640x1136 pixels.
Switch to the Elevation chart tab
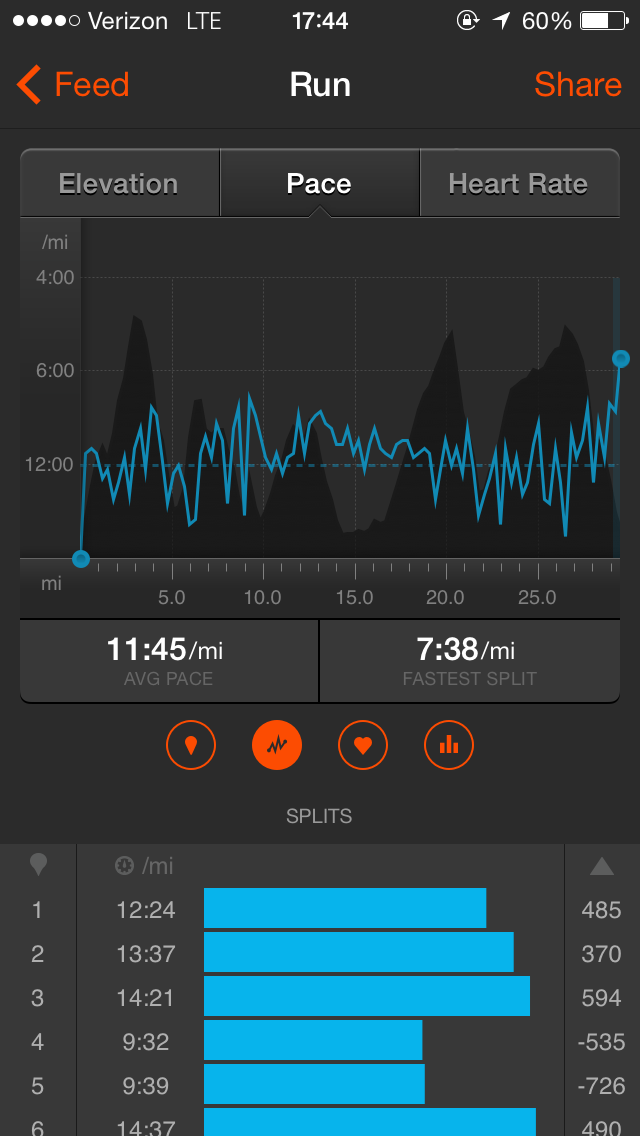click(x=119, y=184)
